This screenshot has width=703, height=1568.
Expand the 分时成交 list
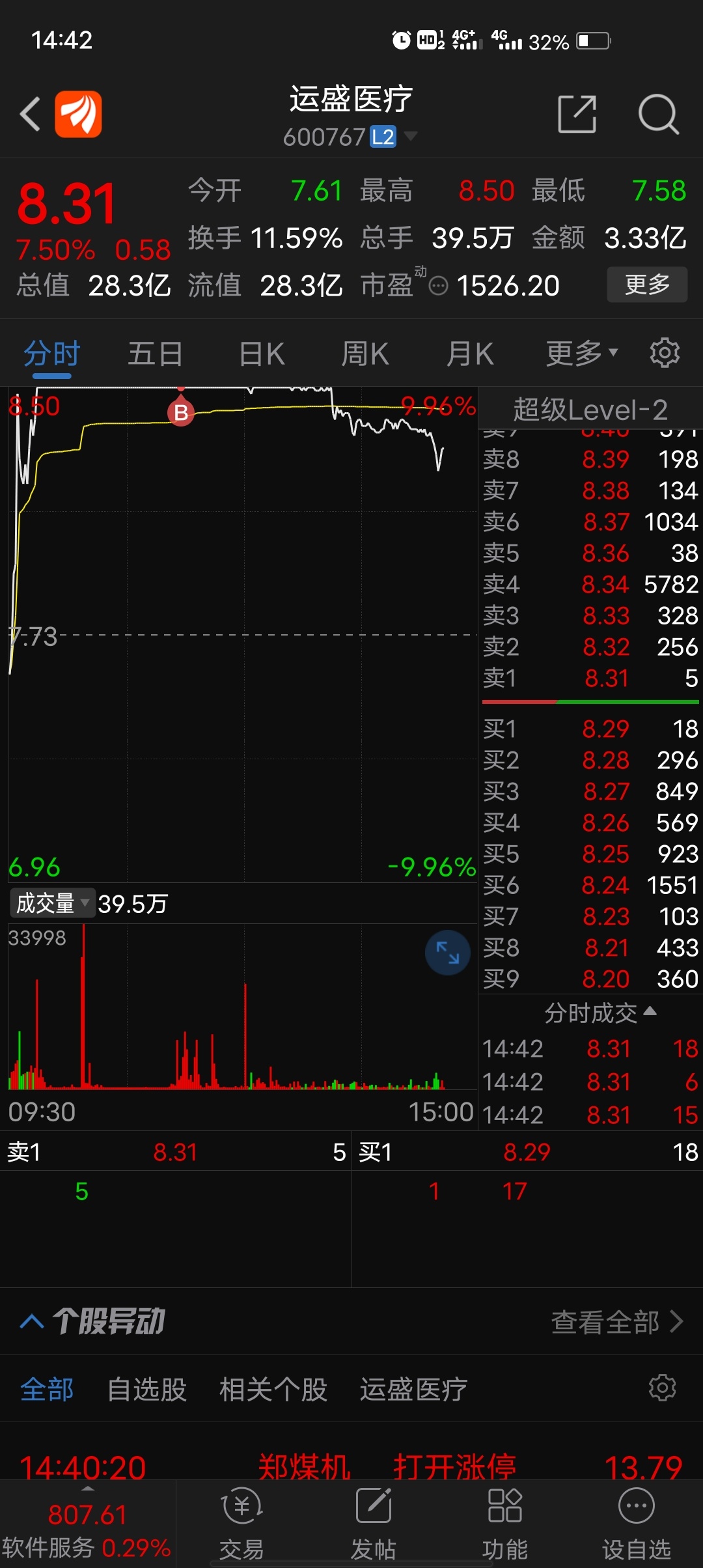pyautogui.click(x=600, y=1013)
